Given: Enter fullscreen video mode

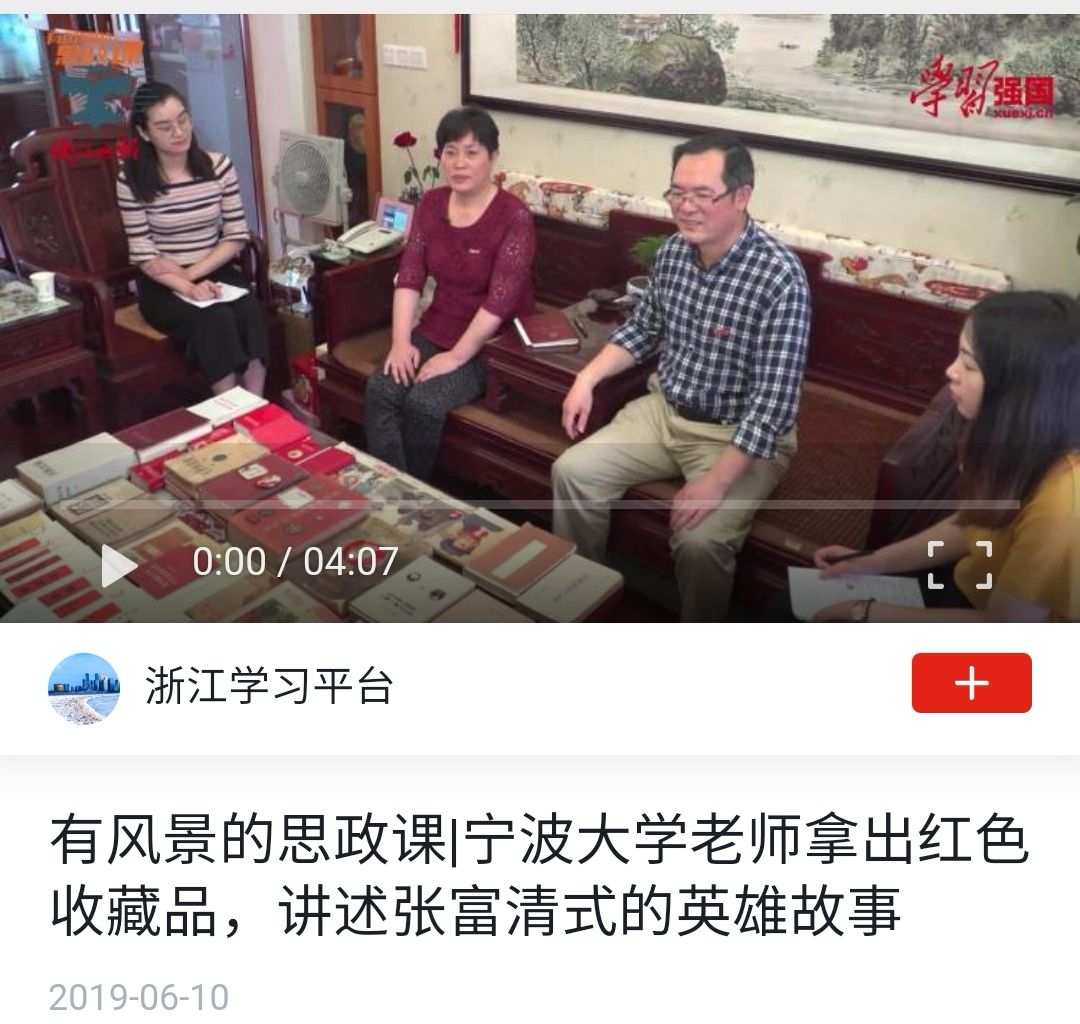Looking at the screenshot, I should click(959, 565).
